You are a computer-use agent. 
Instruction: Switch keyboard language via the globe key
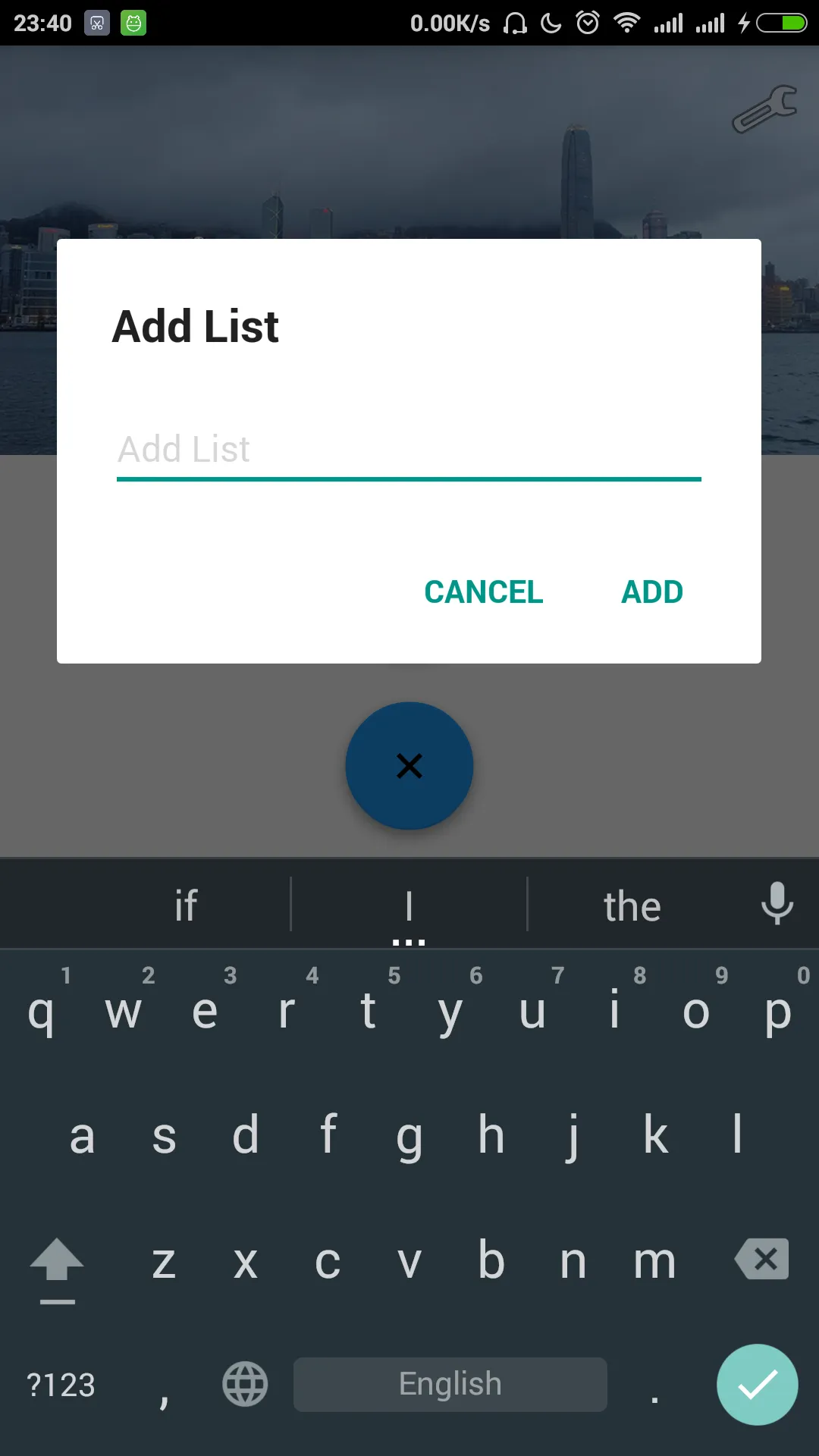click(x=245, y=1385)
